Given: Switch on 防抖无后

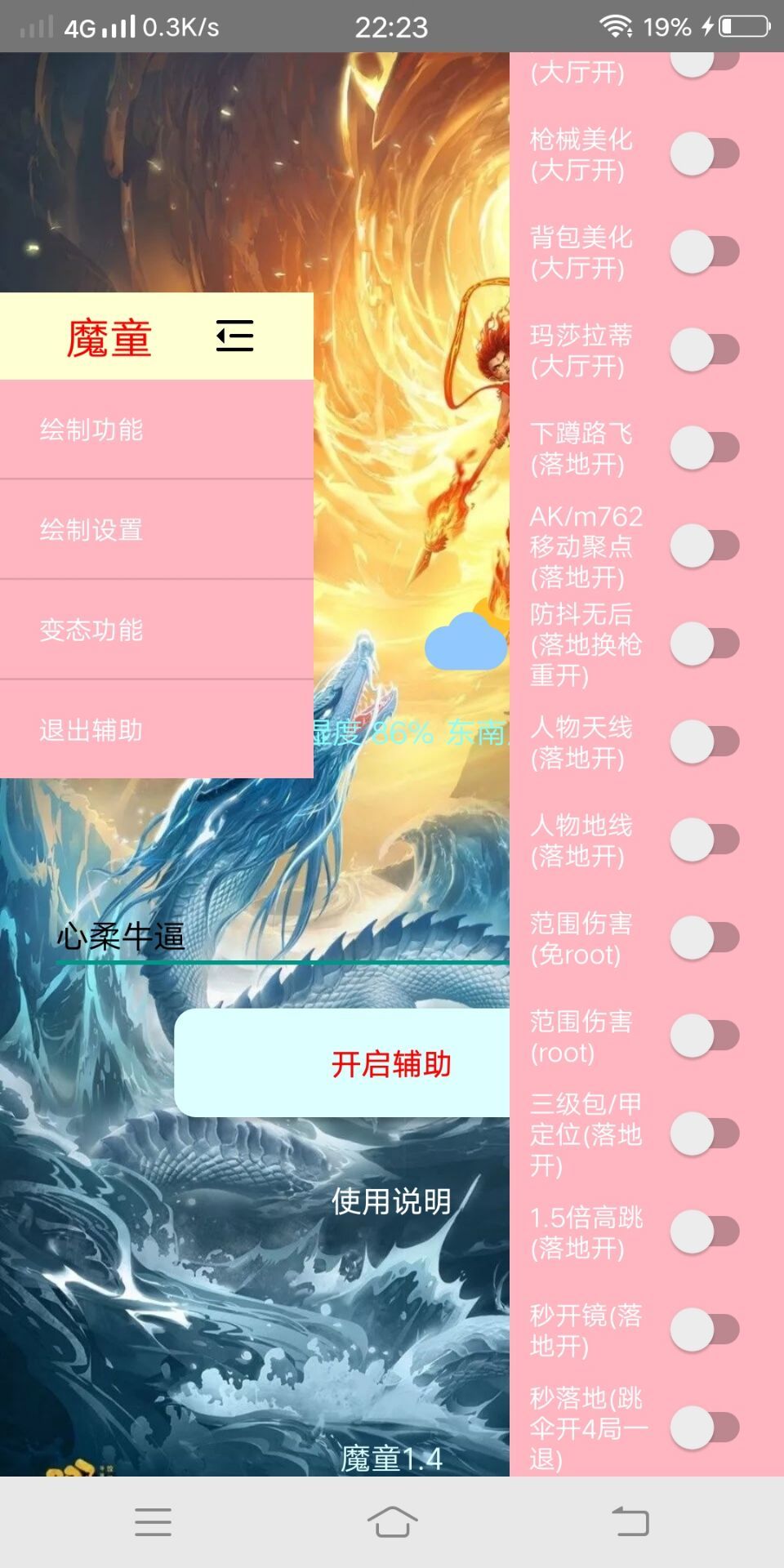Looking at the screenshot, I should (705, 644).
